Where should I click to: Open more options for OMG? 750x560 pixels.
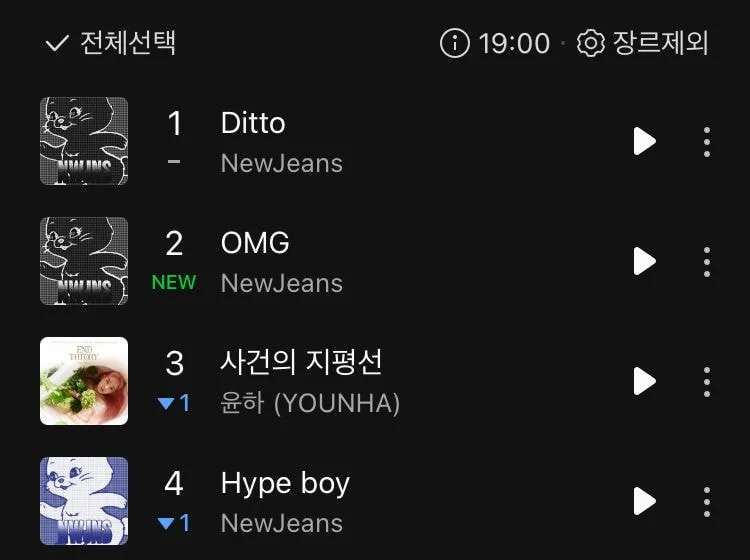pos(706,262)
